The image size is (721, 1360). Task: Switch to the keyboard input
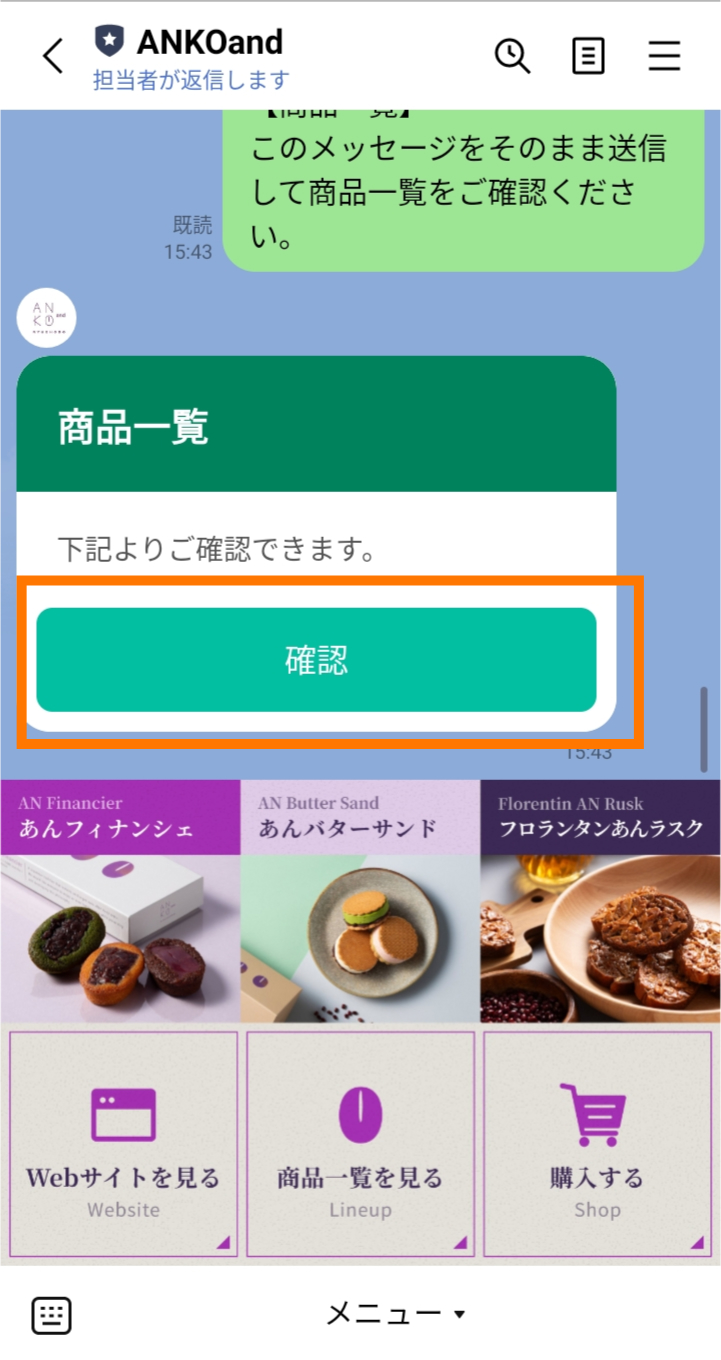tap(51, 1315)
